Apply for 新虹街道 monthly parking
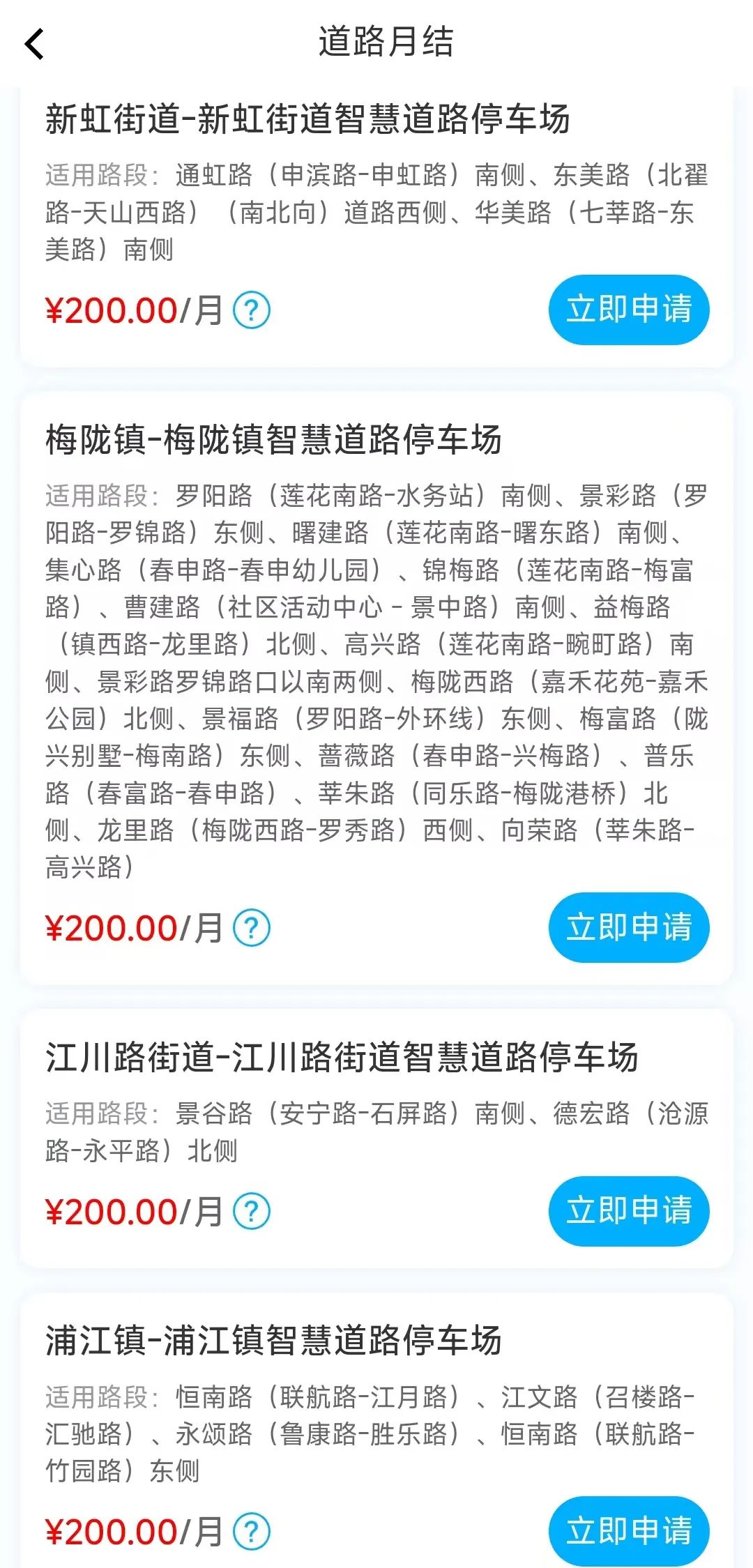753x1568 pixels. (628, 310)
